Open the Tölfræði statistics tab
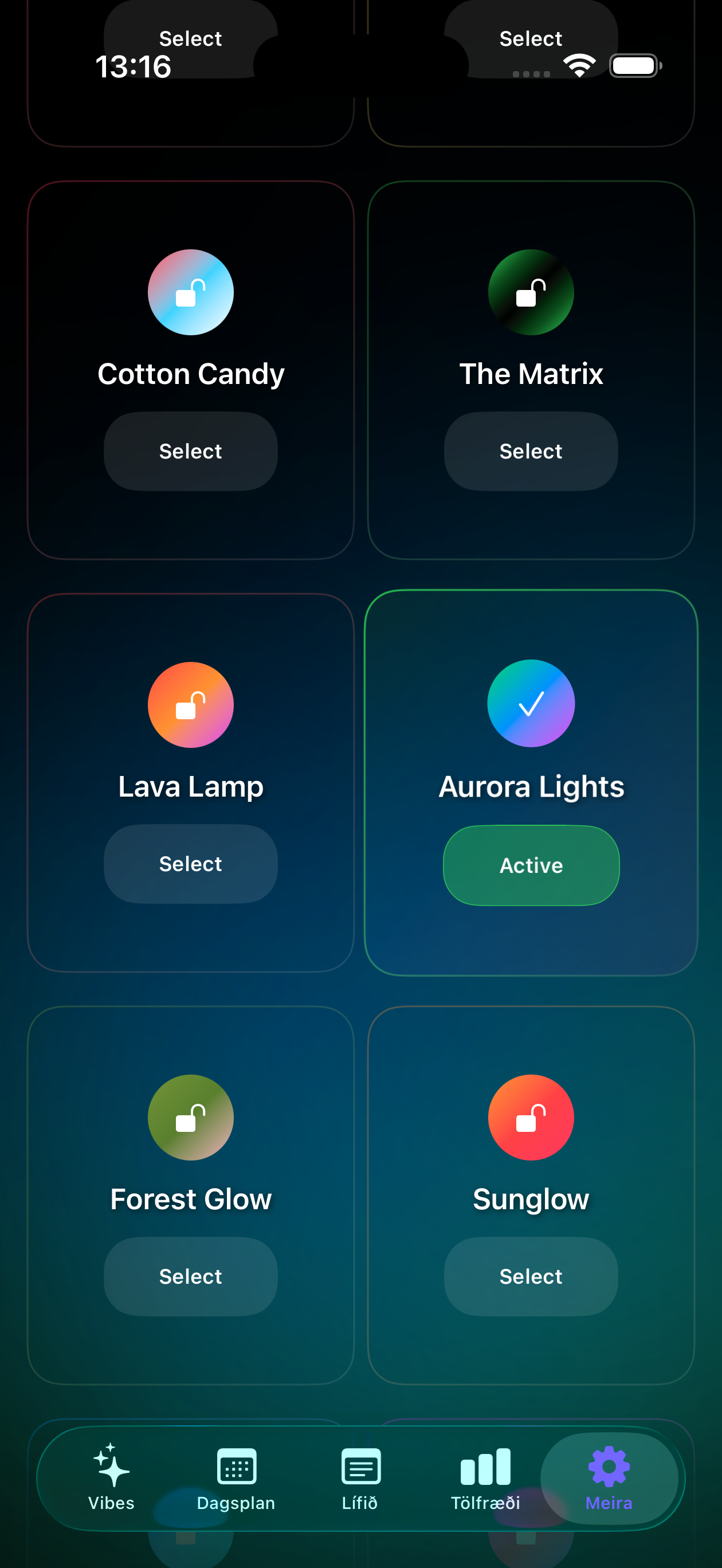Viewport: 722px width, 1568px height. click(485, 1478)
